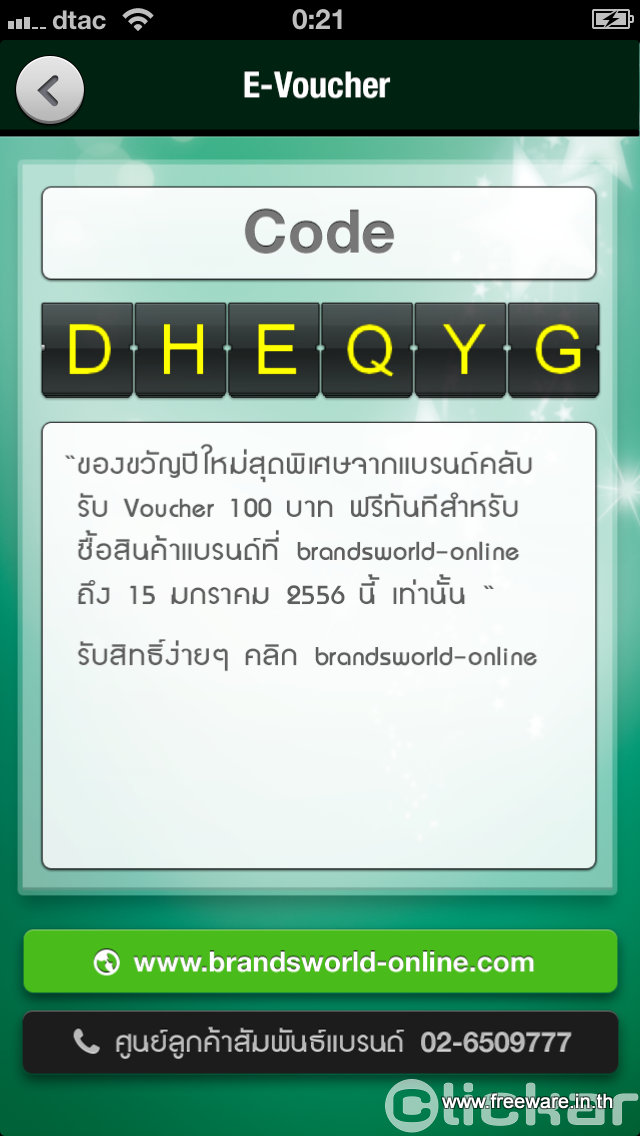640x1136 pixels.
Task: Open the www.brandsworld-online.com website button
Action: pyautogui.click(x=320, y=961)
